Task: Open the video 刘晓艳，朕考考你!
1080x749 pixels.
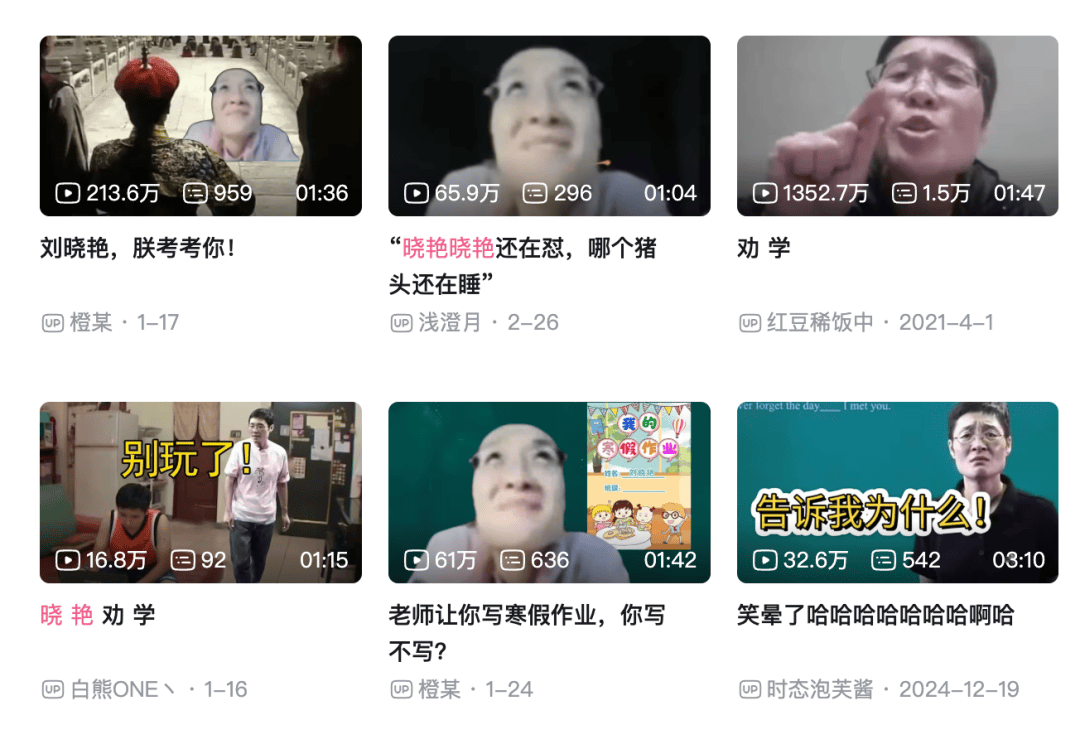Action: [x=200, y=126]
